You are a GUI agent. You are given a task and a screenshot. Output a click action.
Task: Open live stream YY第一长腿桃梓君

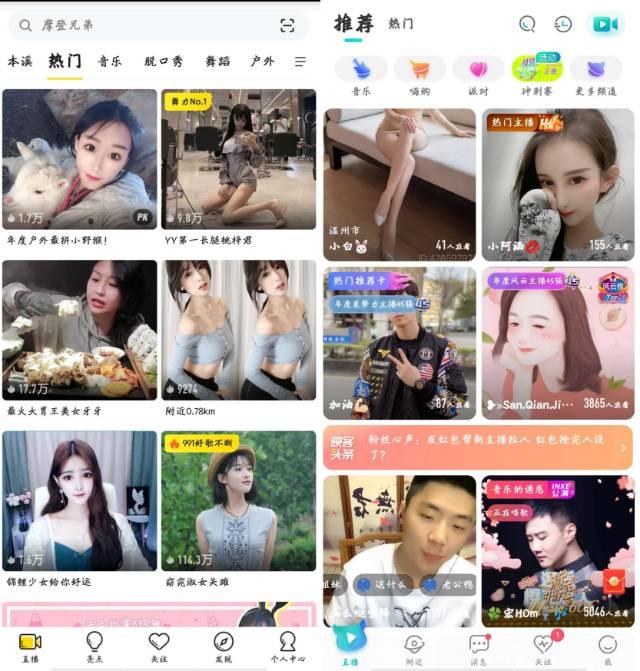coord(238,160)
